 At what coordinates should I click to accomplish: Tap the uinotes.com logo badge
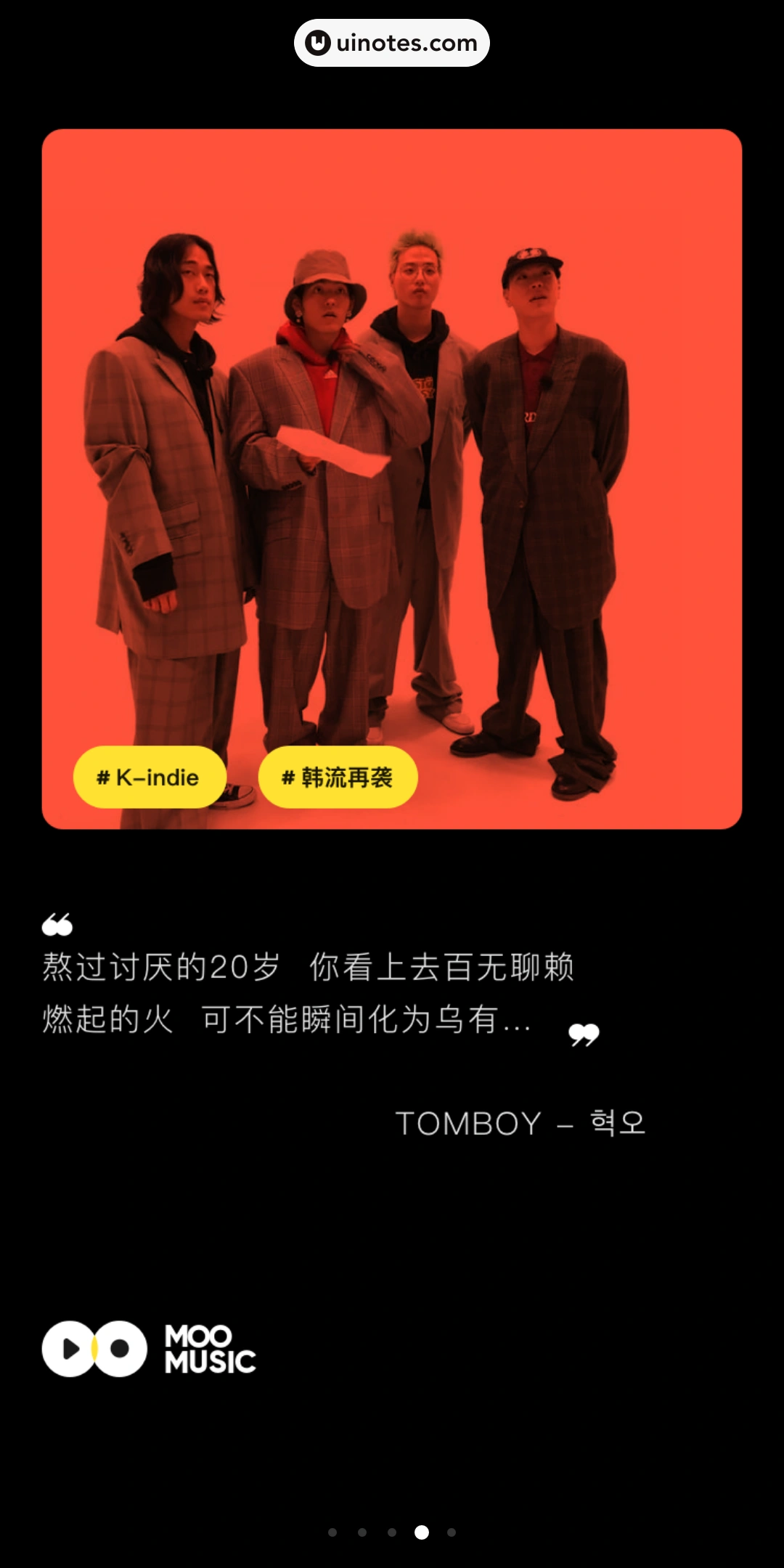[392, 42]
